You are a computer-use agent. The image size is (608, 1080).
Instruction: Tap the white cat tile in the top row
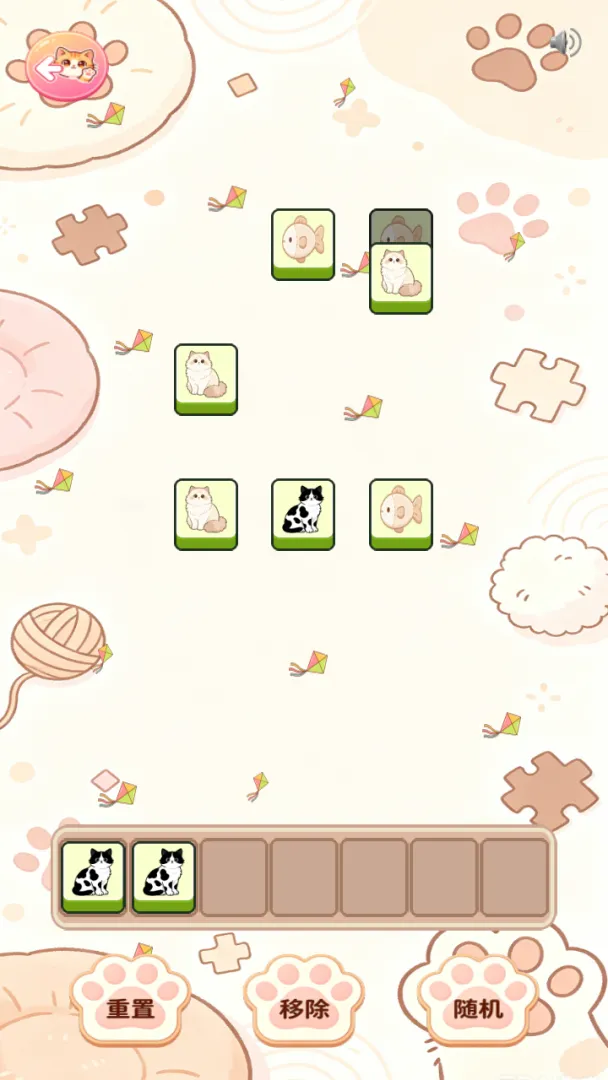click(401, 278)
